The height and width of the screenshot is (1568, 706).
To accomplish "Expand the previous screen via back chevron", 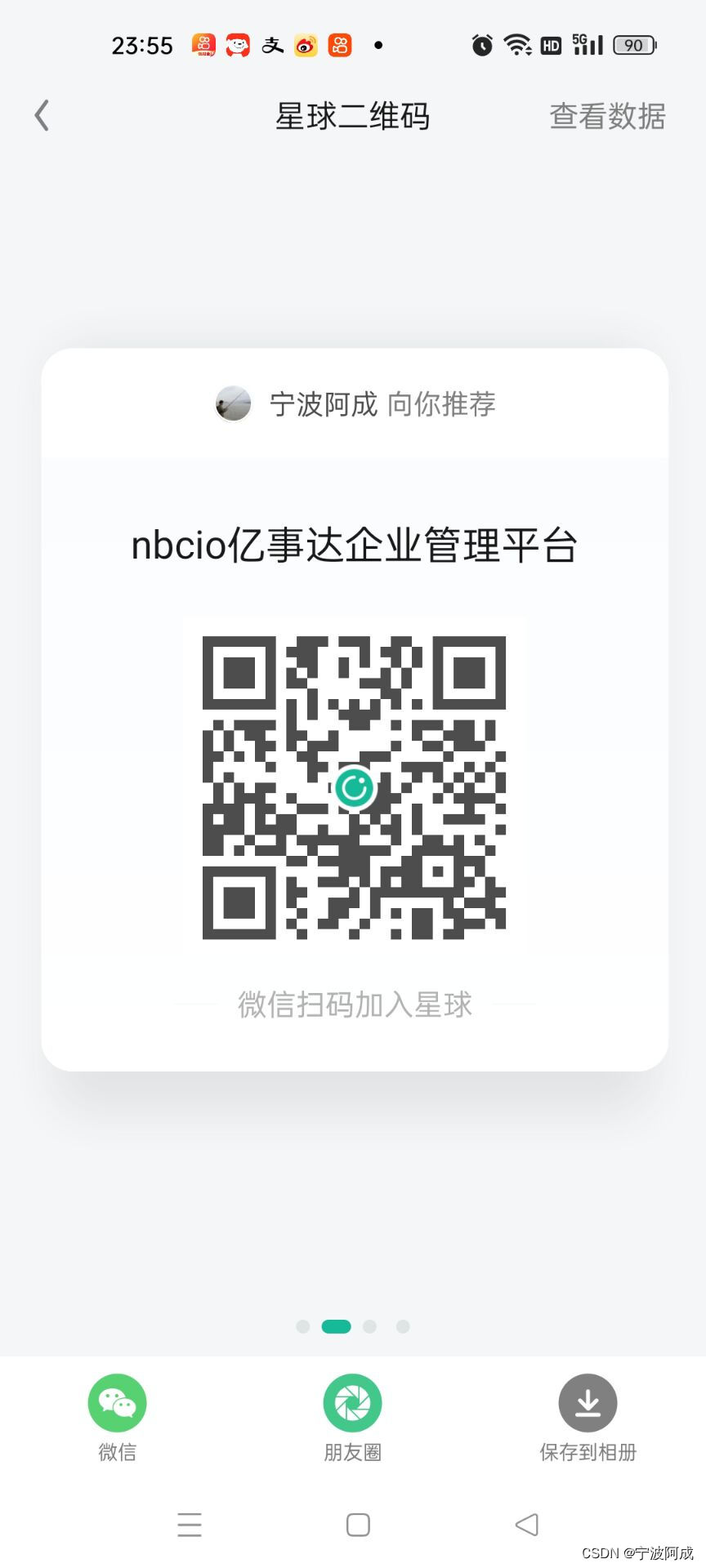I will pos(42,115).
